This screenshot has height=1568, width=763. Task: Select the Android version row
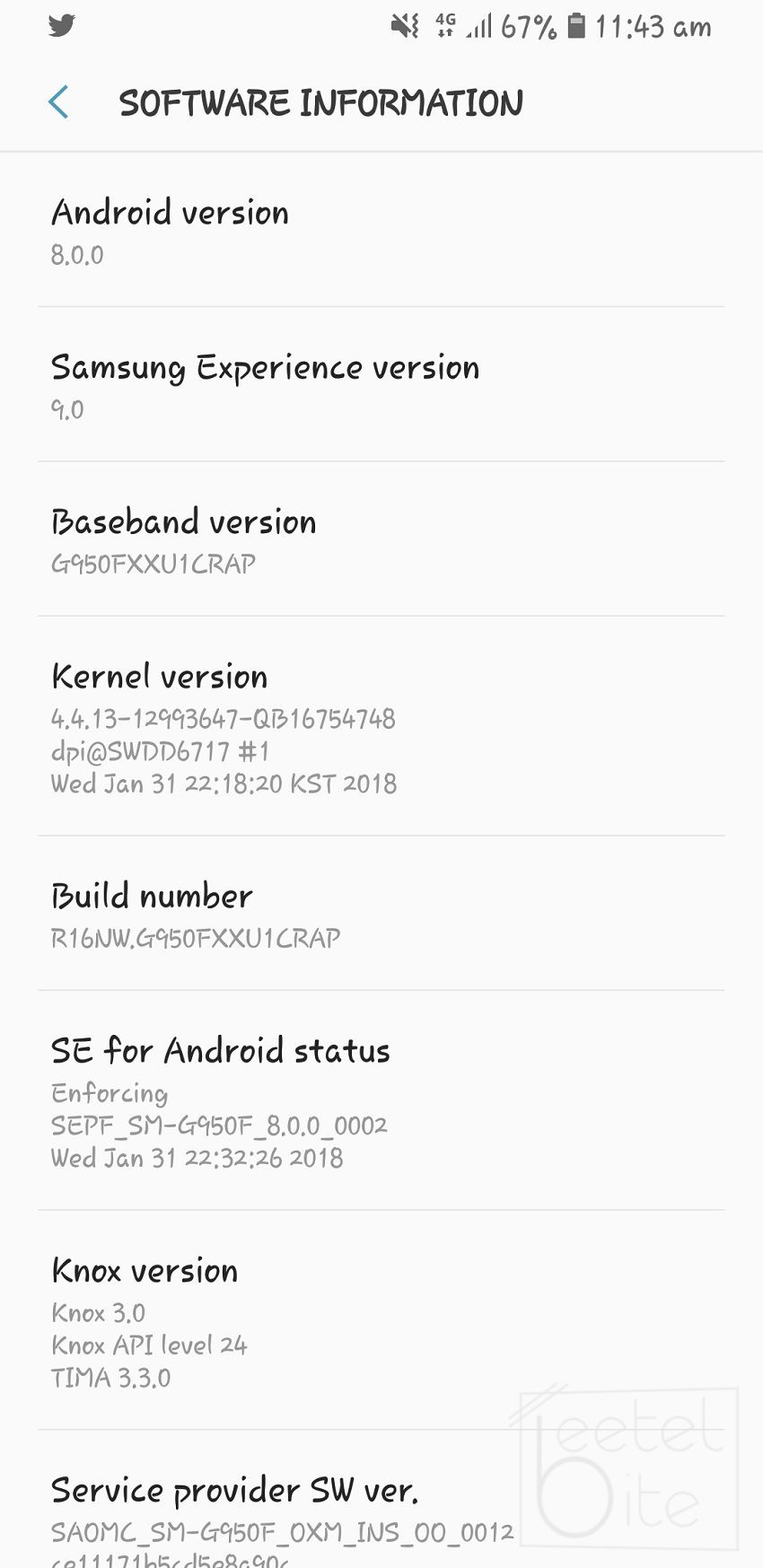pyautogui.click(x=381, y=231)
